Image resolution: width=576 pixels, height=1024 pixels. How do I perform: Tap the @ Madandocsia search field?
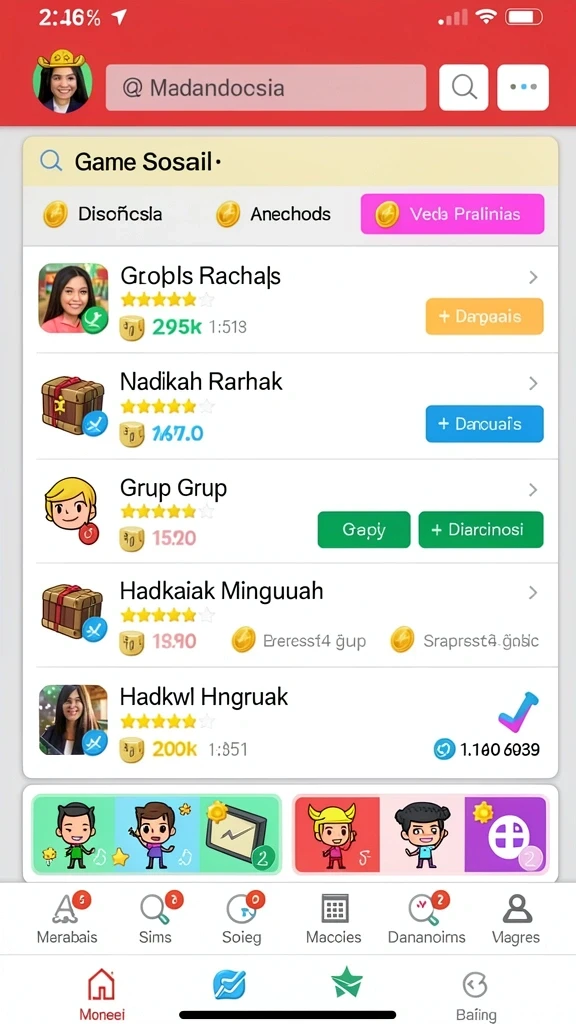[266, 88]
